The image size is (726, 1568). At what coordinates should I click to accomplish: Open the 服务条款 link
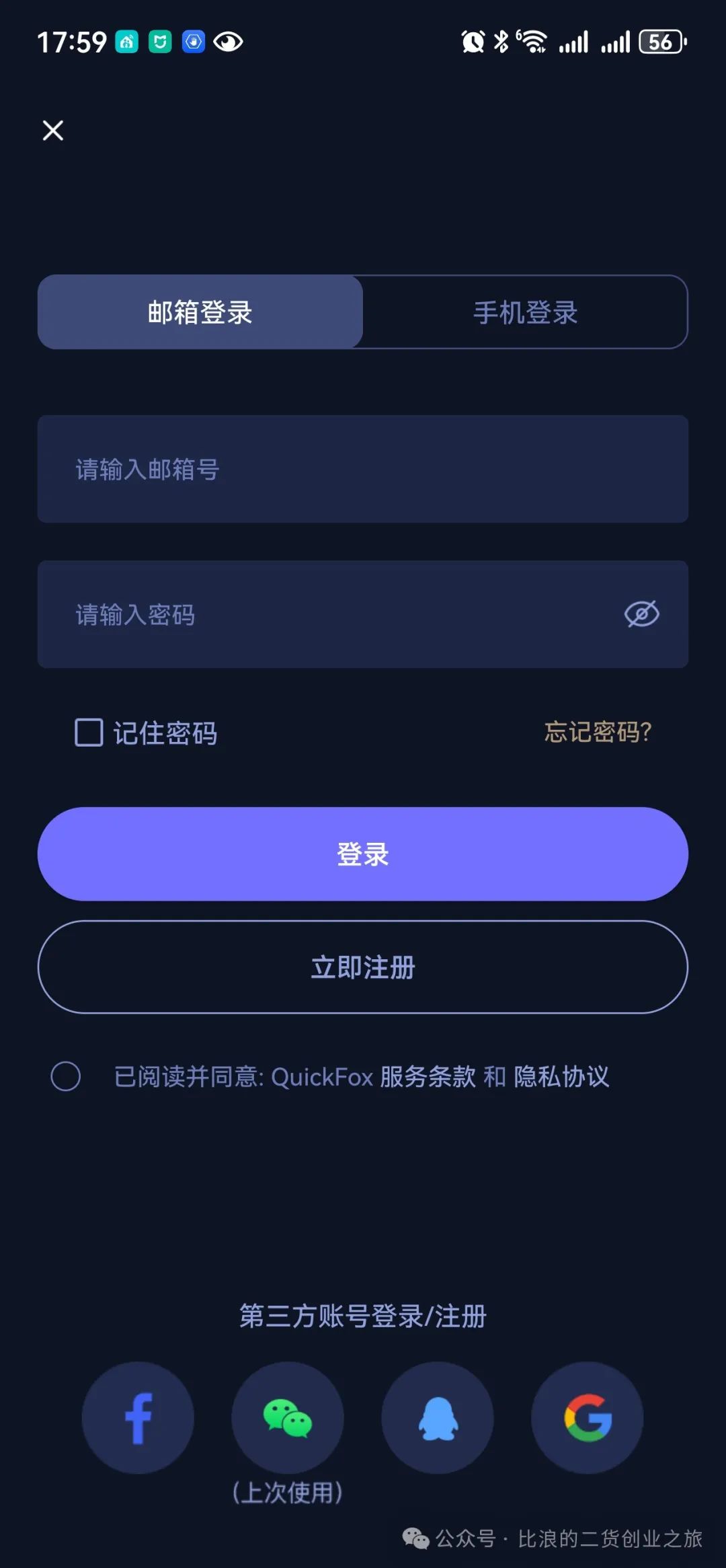(428, 1077)
